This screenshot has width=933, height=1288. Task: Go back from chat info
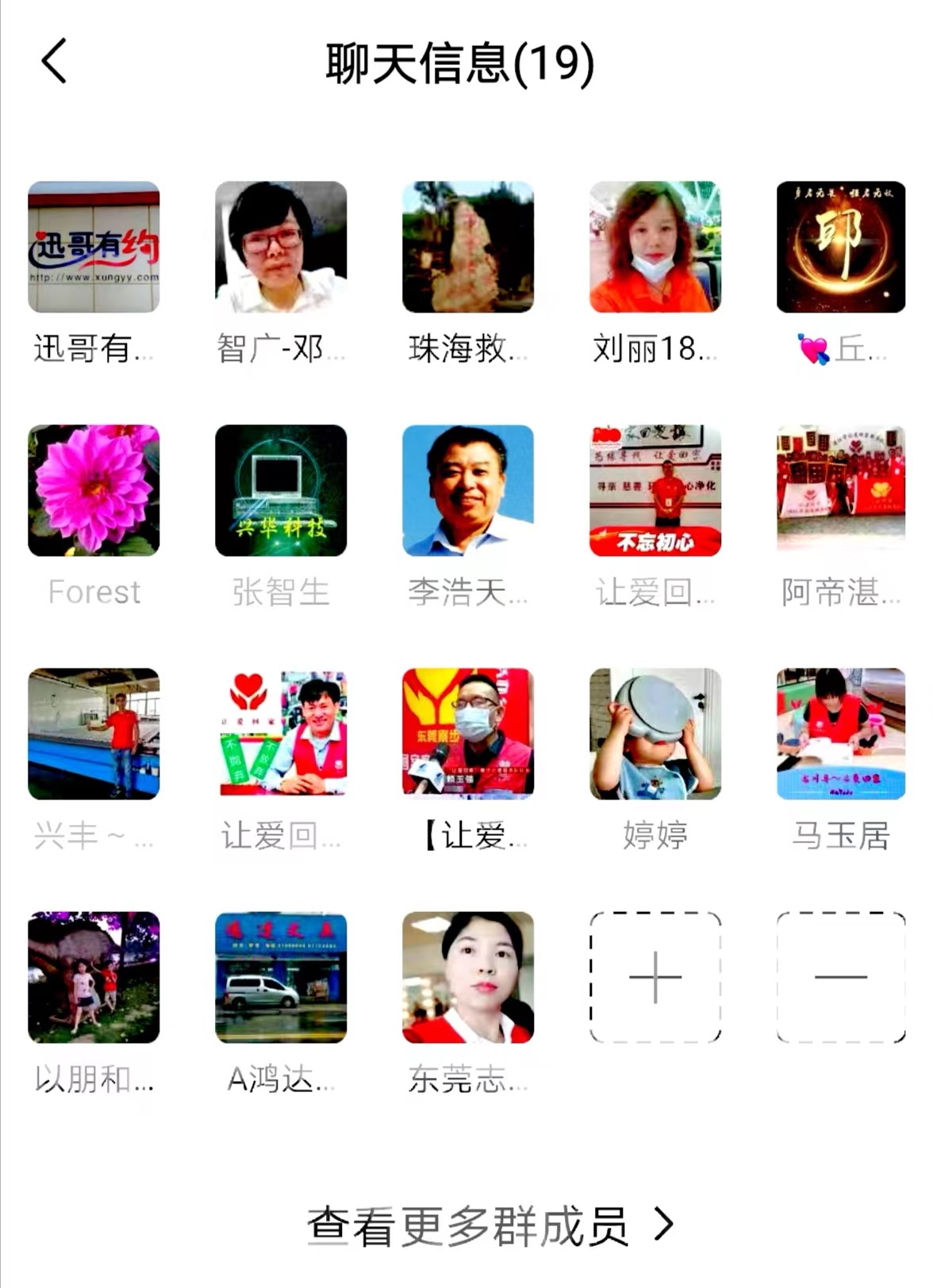tap(54, 62)
